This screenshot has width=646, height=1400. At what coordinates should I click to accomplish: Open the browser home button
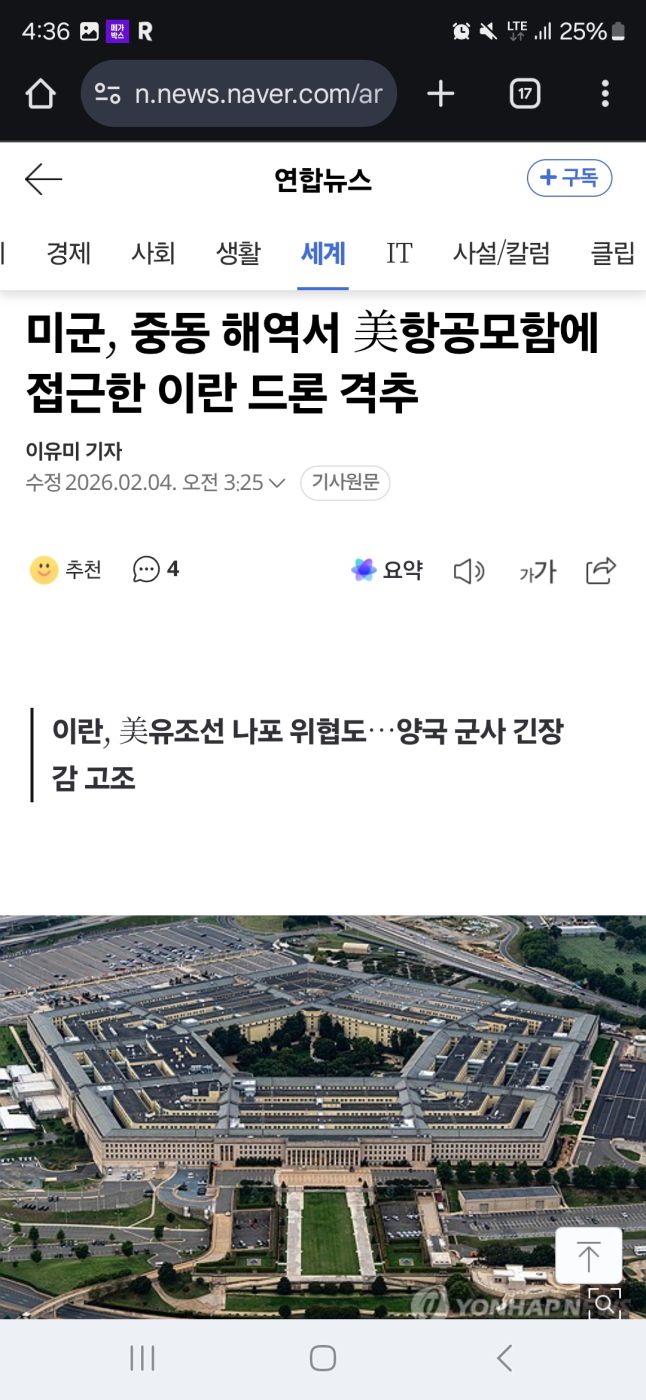[x=40, y=94]
